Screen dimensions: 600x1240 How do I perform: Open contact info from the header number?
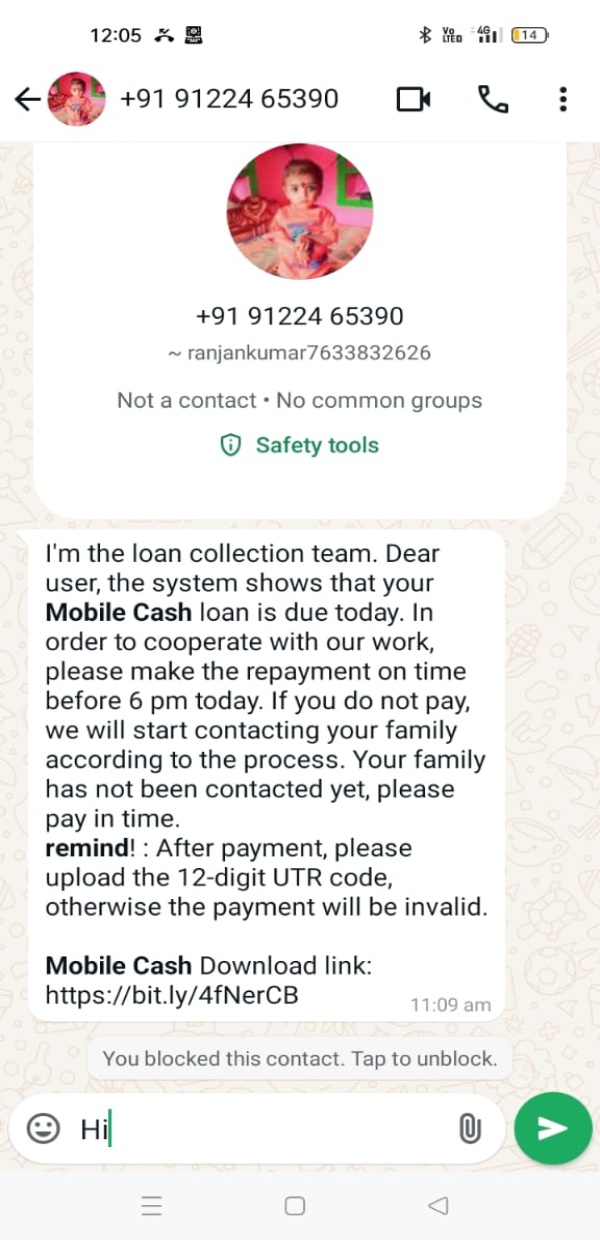point(229,99)
